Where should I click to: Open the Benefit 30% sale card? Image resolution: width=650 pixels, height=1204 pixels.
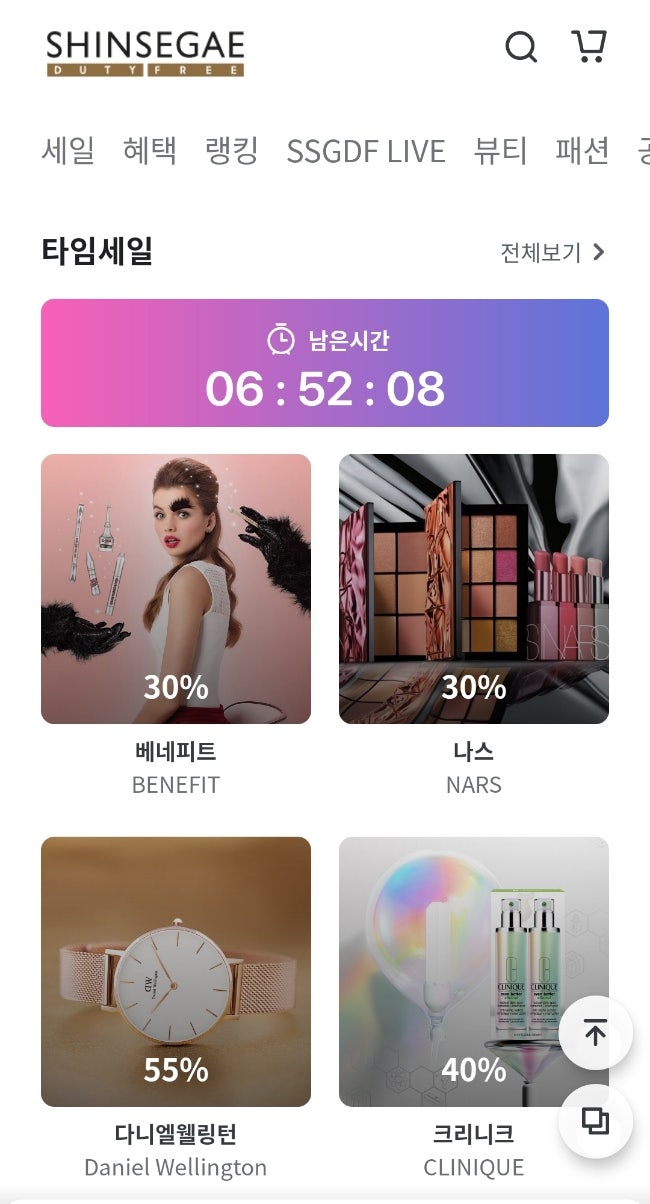pyautogui.click(x=176, y=589)
